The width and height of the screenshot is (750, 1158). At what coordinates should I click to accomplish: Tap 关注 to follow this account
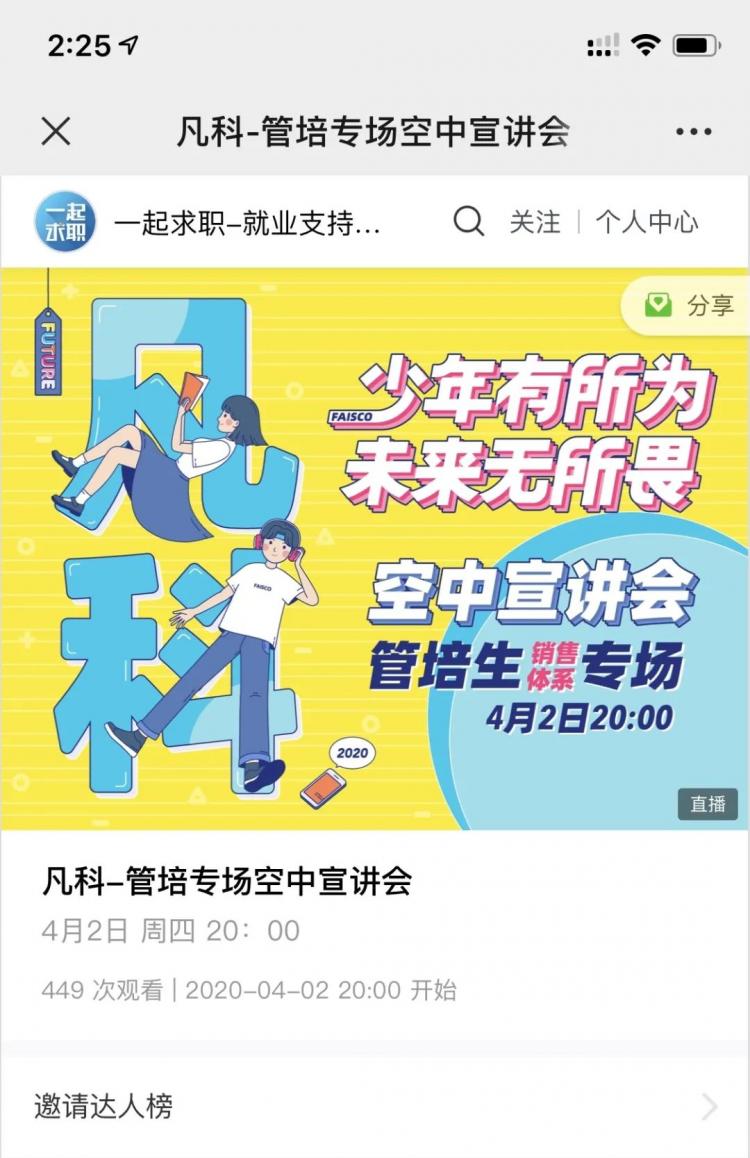pyautogui.click(x=535, y=222)
